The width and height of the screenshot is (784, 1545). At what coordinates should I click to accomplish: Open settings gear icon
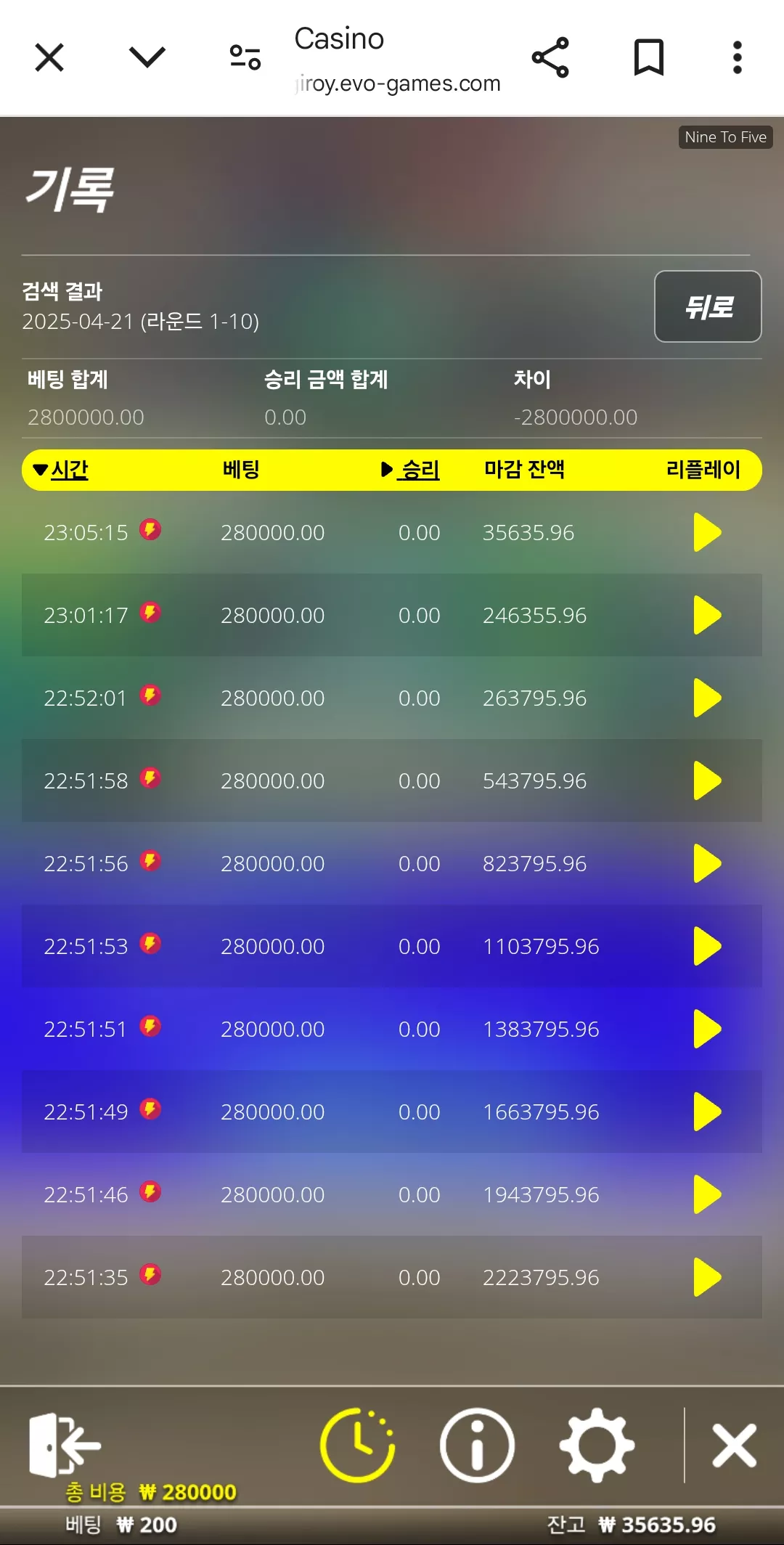pos(597,1445)
